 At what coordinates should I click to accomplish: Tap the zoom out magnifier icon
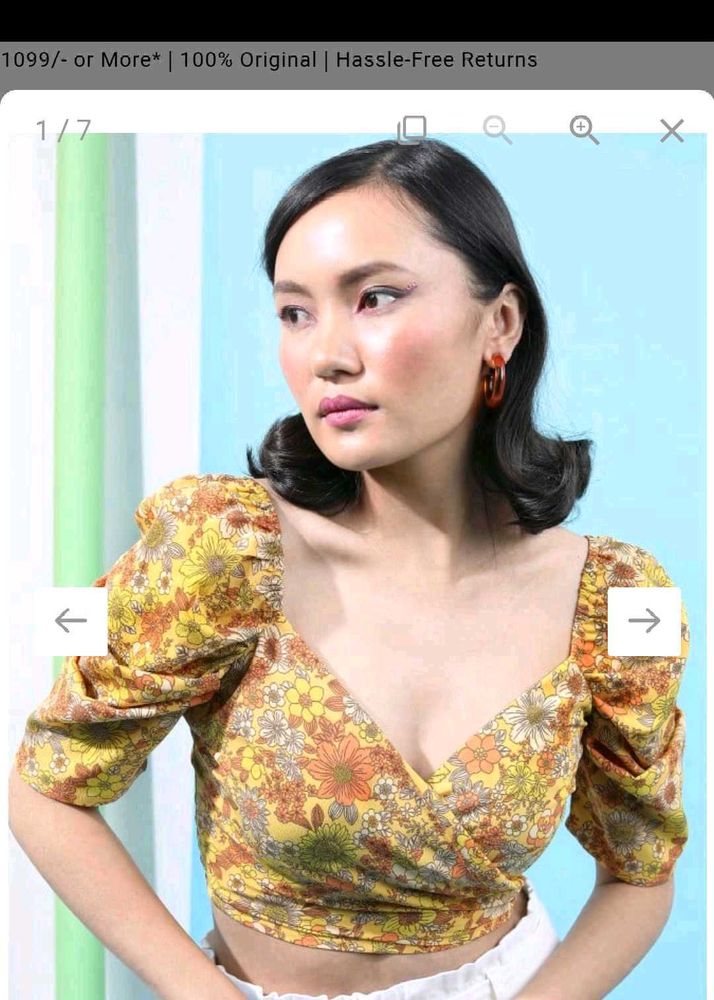click(x=497, y=130)
